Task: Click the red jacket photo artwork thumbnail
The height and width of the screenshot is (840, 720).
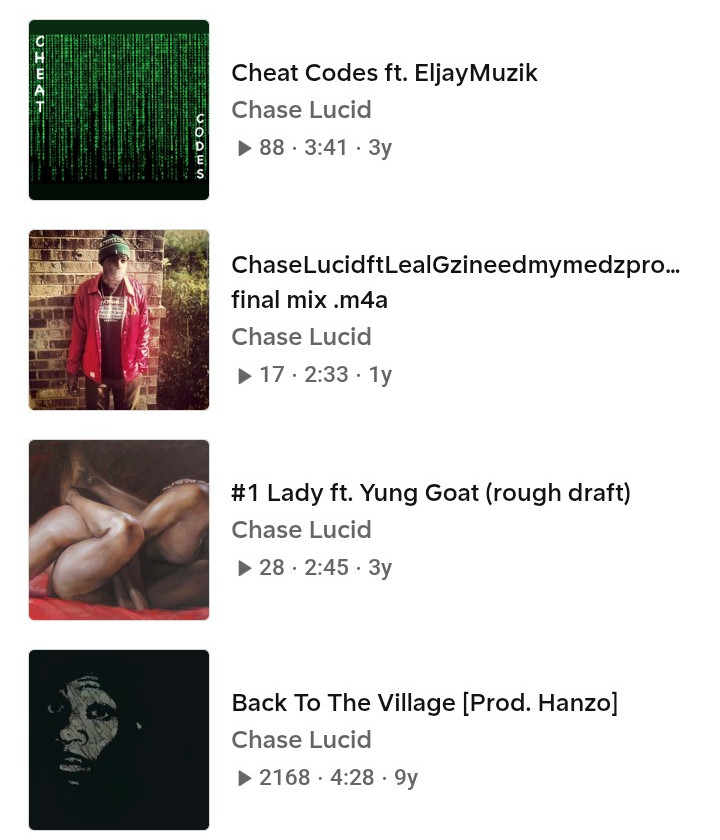Action: coord(118,320)
